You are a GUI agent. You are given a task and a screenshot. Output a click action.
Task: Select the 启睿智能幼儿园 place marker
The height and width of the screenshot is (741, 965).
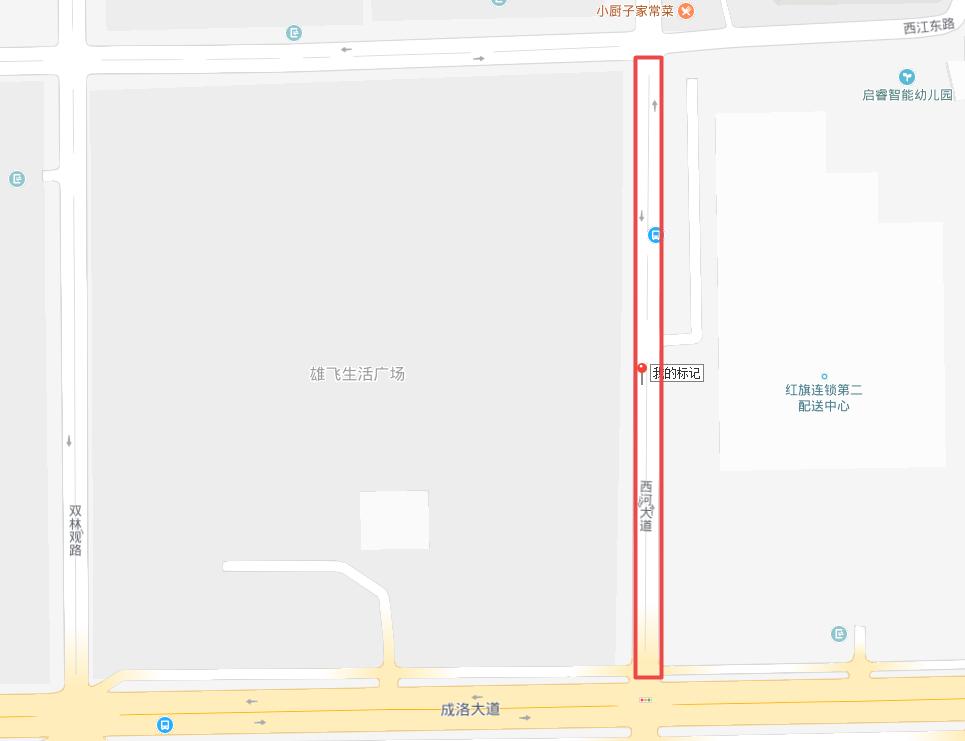[907, 77]
